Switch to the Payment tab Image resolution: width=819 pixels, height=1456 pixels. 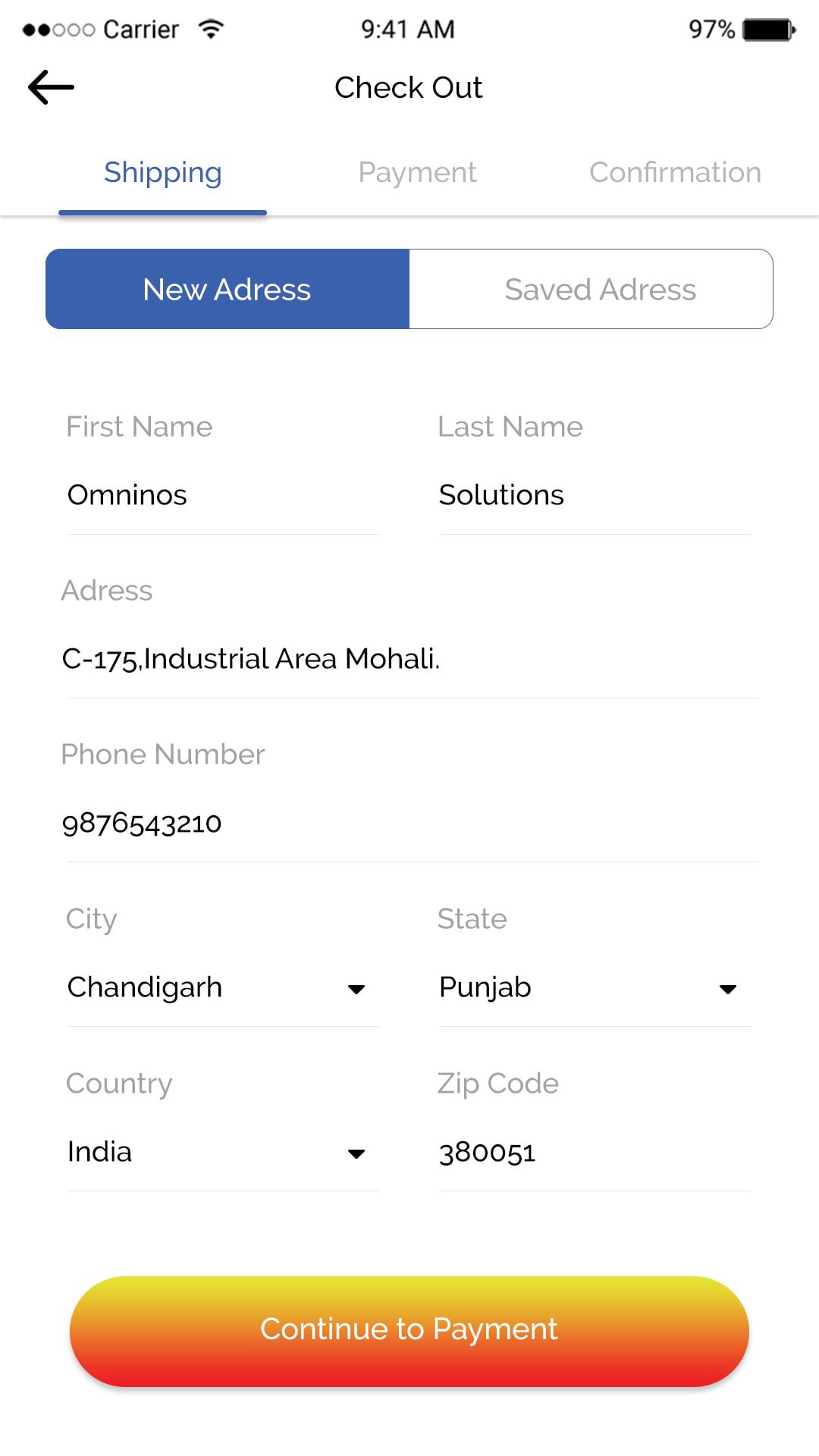[x=417, y=173]
